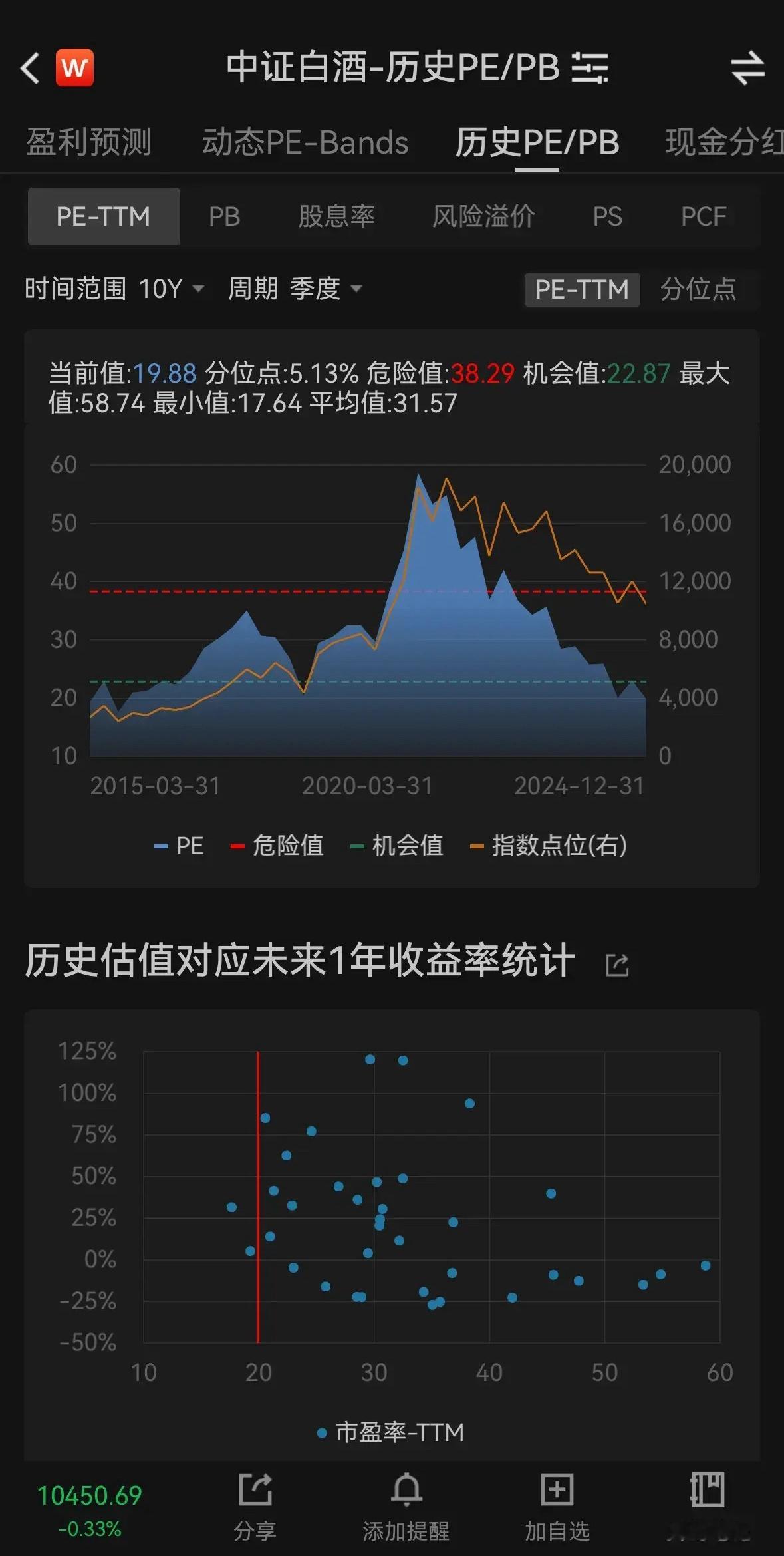Select the PCF metric tab
The height and width of the screenshot is (1556, 784).
tap(704, 216)
